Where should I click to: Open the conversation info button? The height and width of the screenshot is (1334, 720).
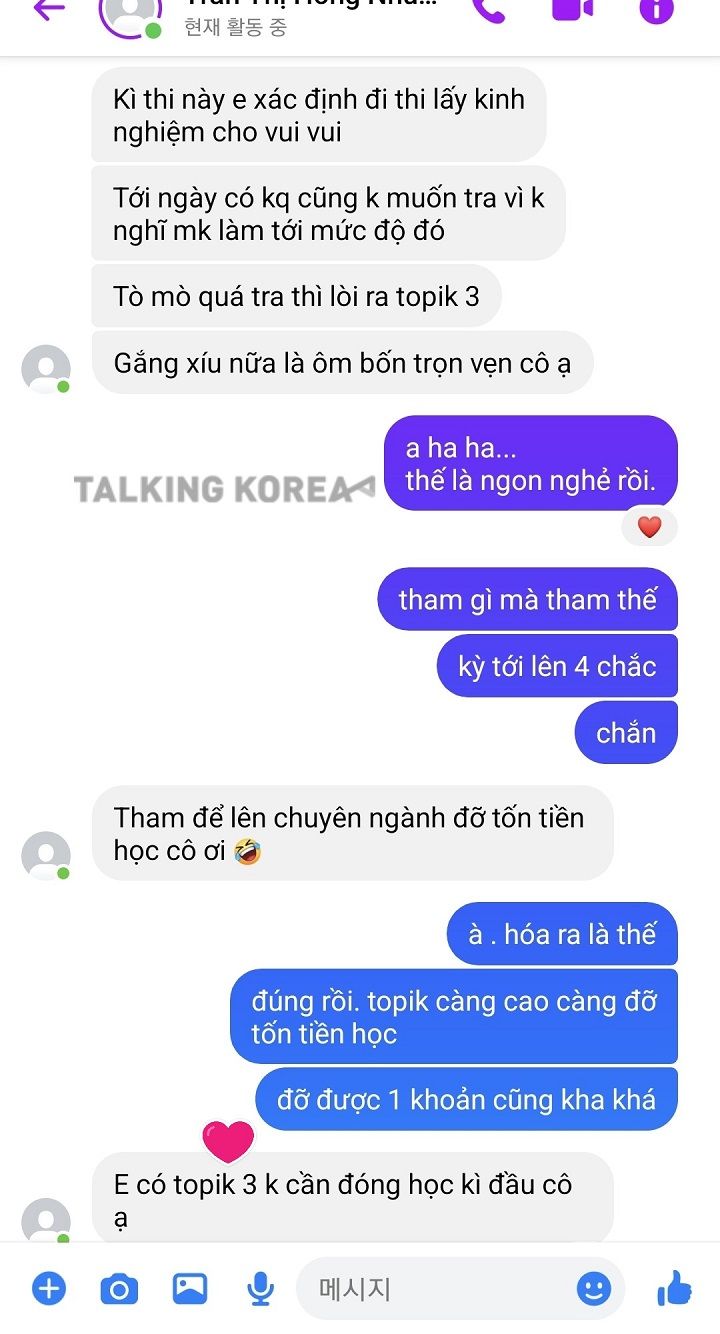(x=657, y=9)
